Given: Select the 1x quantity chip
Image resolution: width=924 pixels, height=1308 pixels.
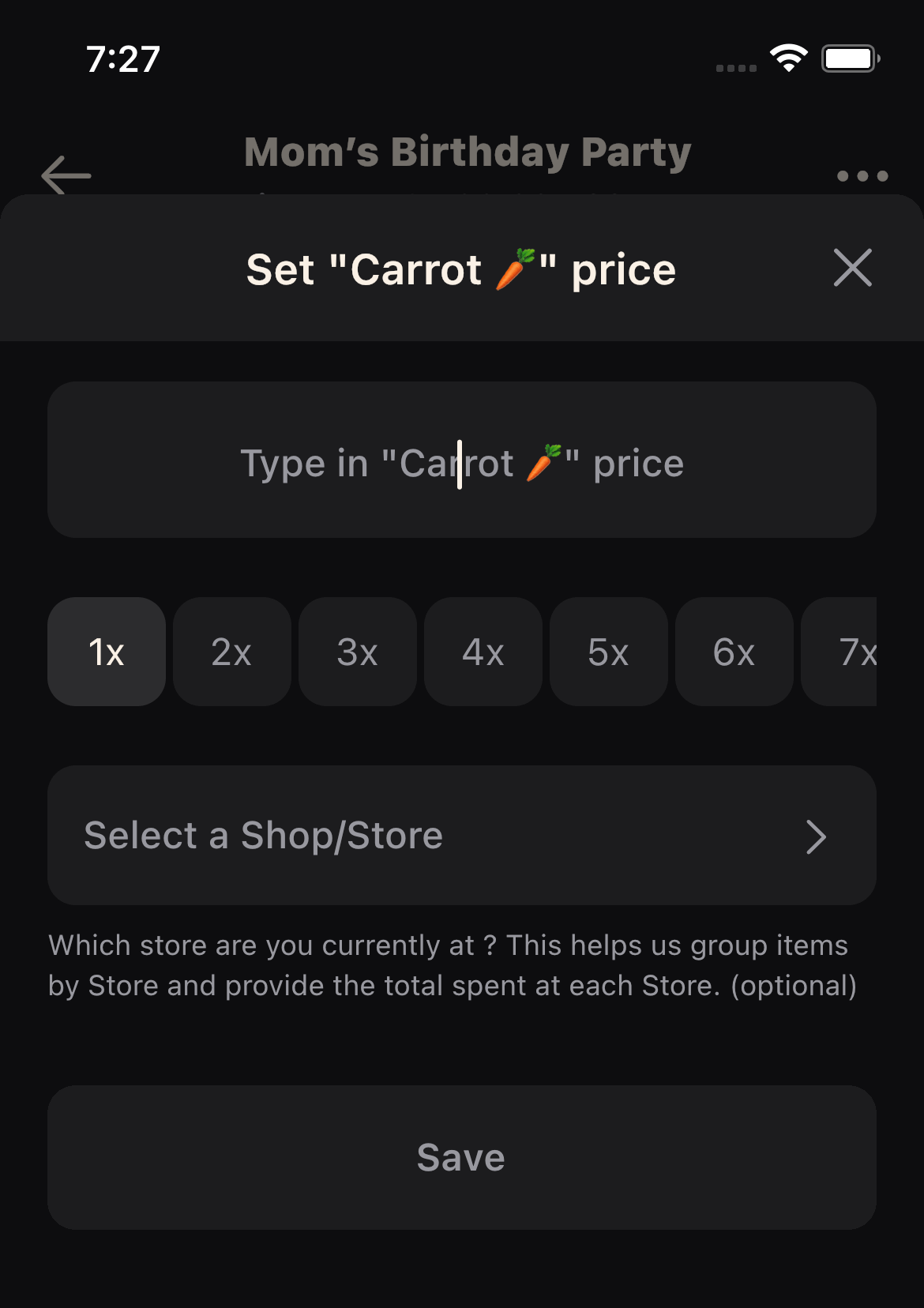Looking at the screenshot, I should [x=107, y=652].
